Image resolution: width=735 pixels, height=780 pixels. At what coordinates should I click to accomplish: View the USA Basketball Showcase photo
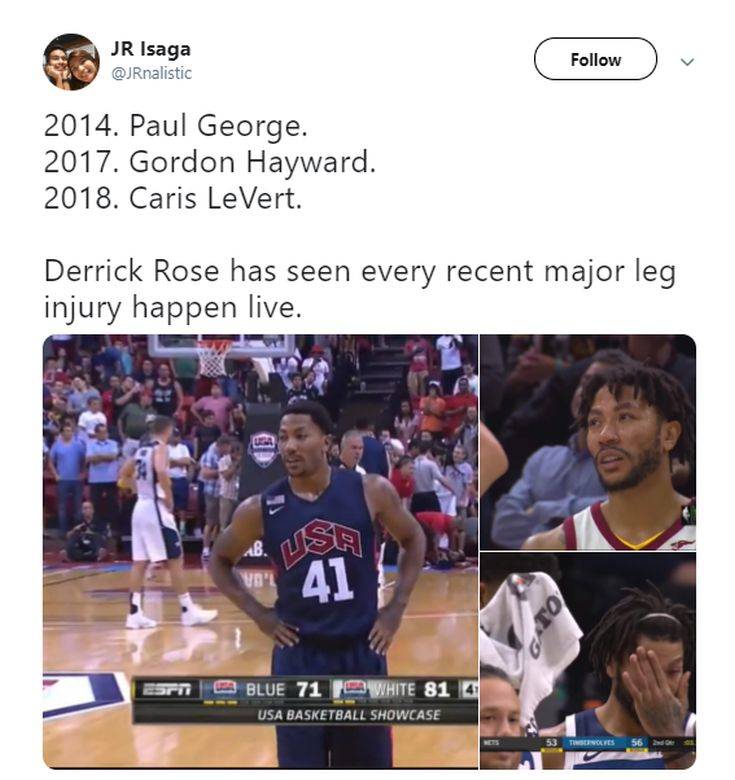tap(260, 550)
